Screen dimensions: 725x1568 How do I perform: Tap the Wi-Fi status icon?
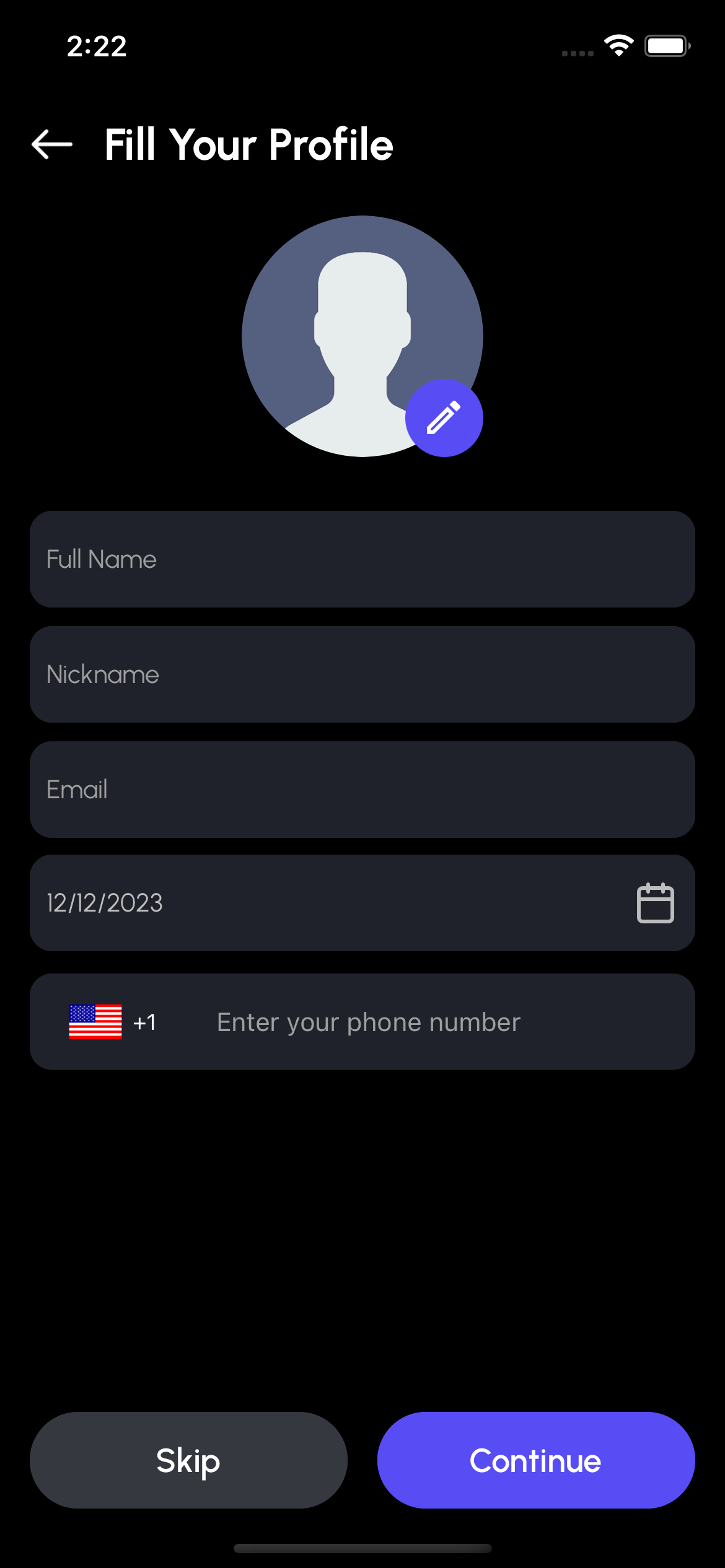[x=618, y=45]
